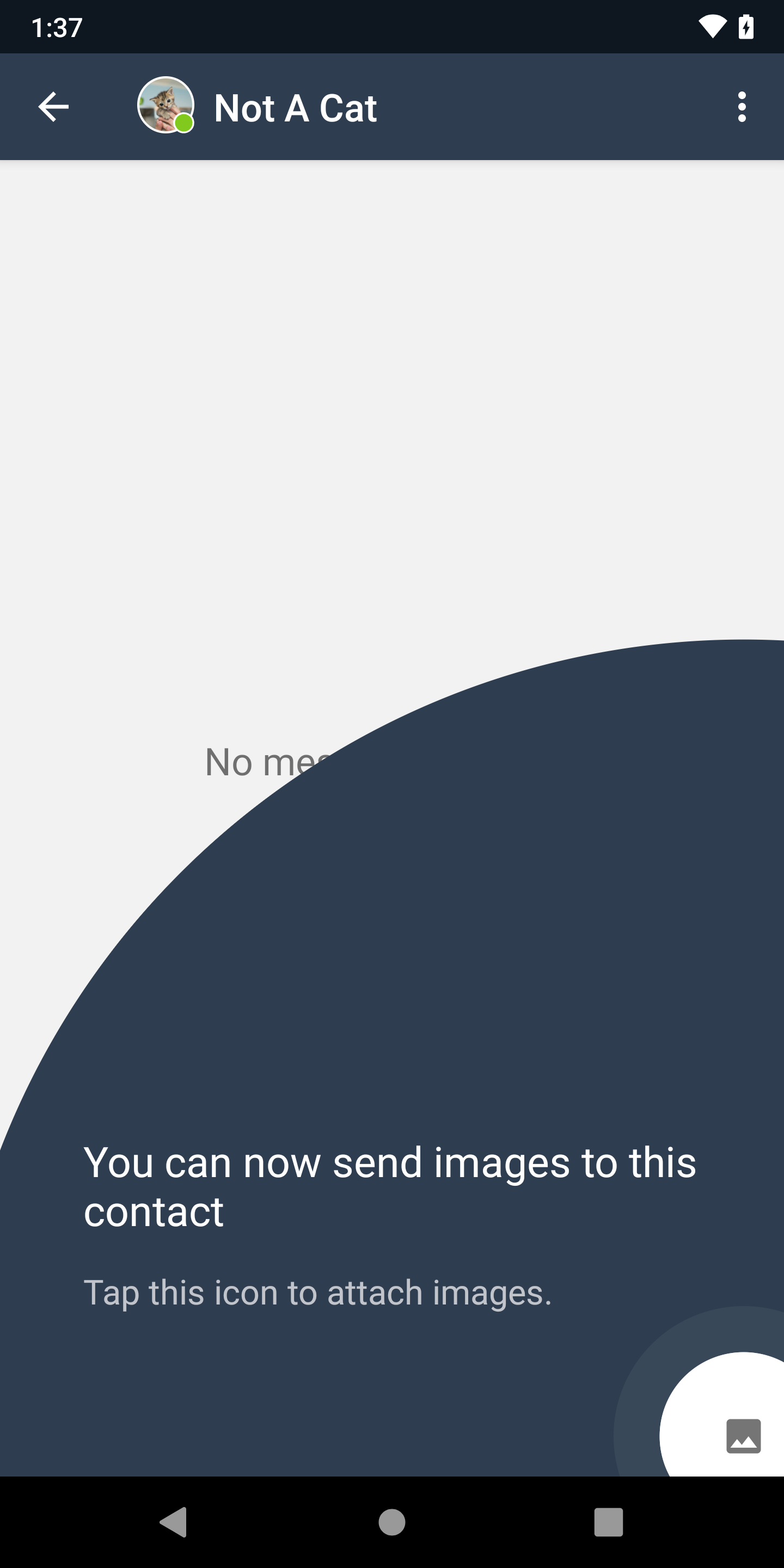Open recent apps from navigation bar
Viewport: 784px width, 1568px height.
point(608,1522)
